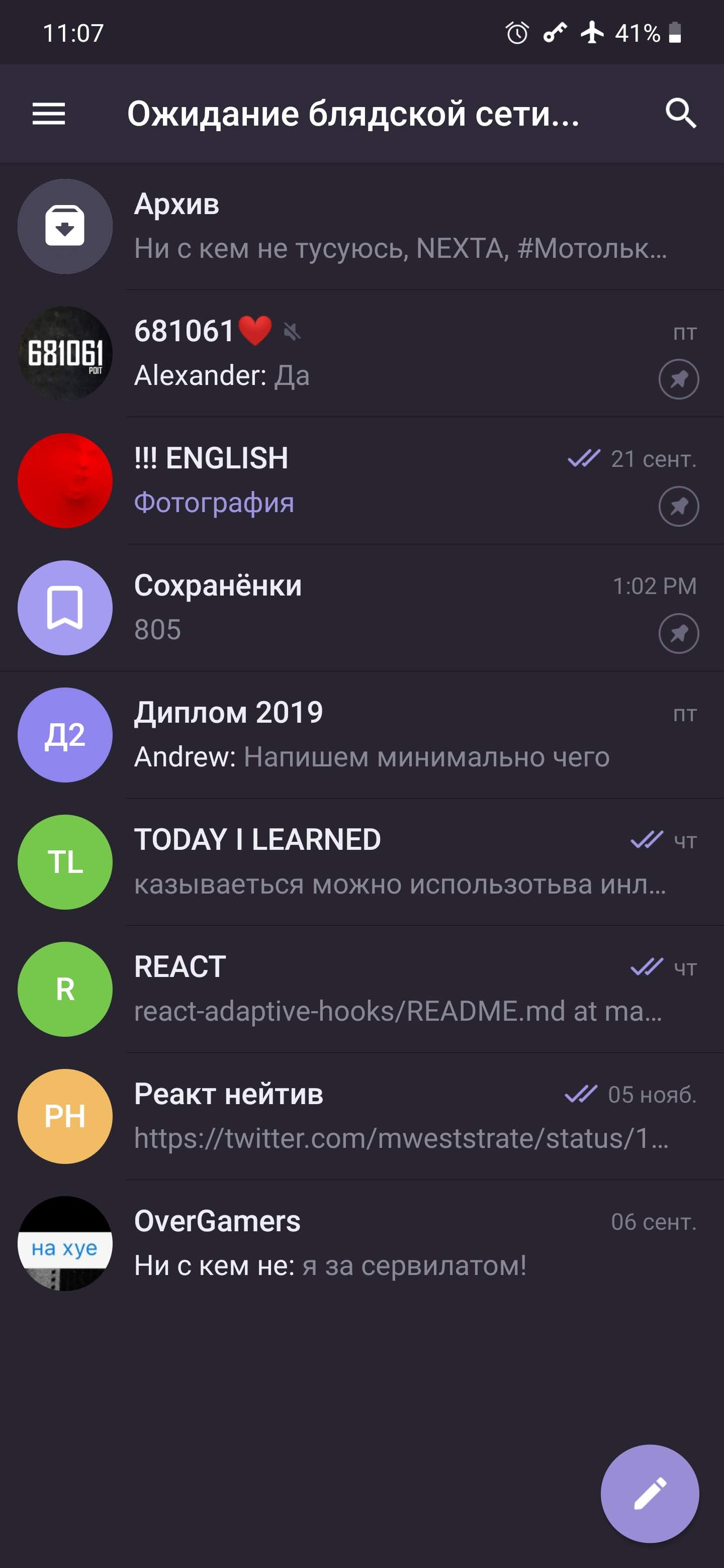Compose a new message with pencil button
This screenshot has height=1568, width=724.
click(x=650, y=1494)
